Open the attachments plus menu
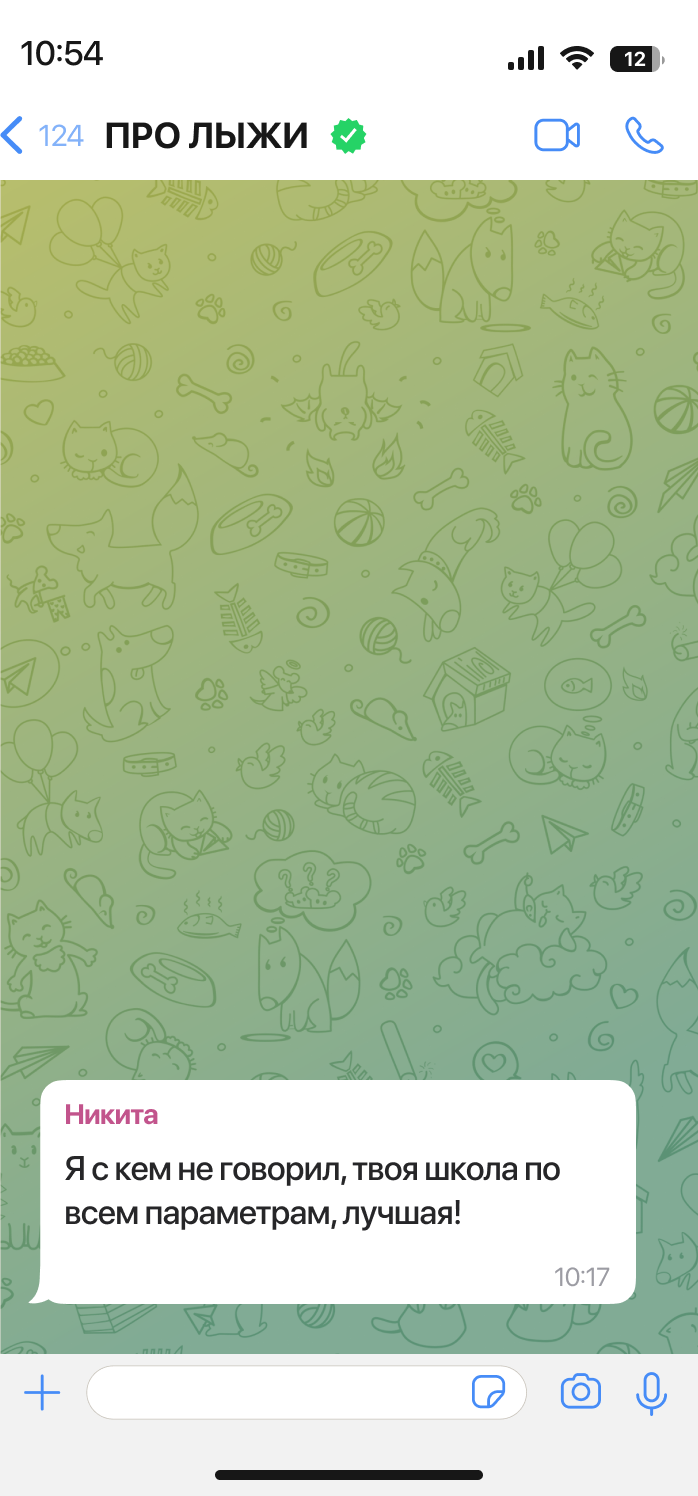698x1496 pixels. point(42,1392)
